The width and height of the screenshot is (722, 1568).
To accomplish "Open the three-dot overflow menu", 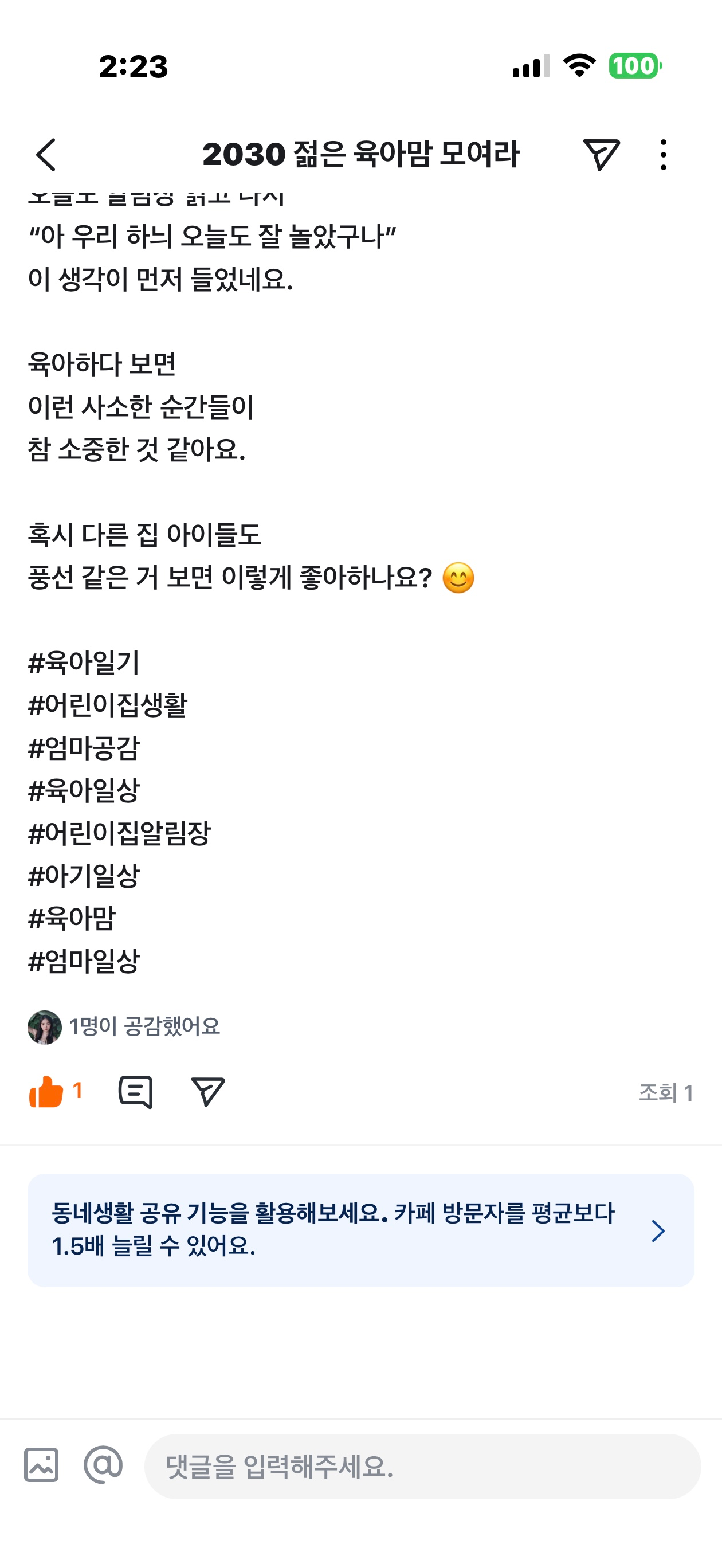I will (x=663, y=155).
